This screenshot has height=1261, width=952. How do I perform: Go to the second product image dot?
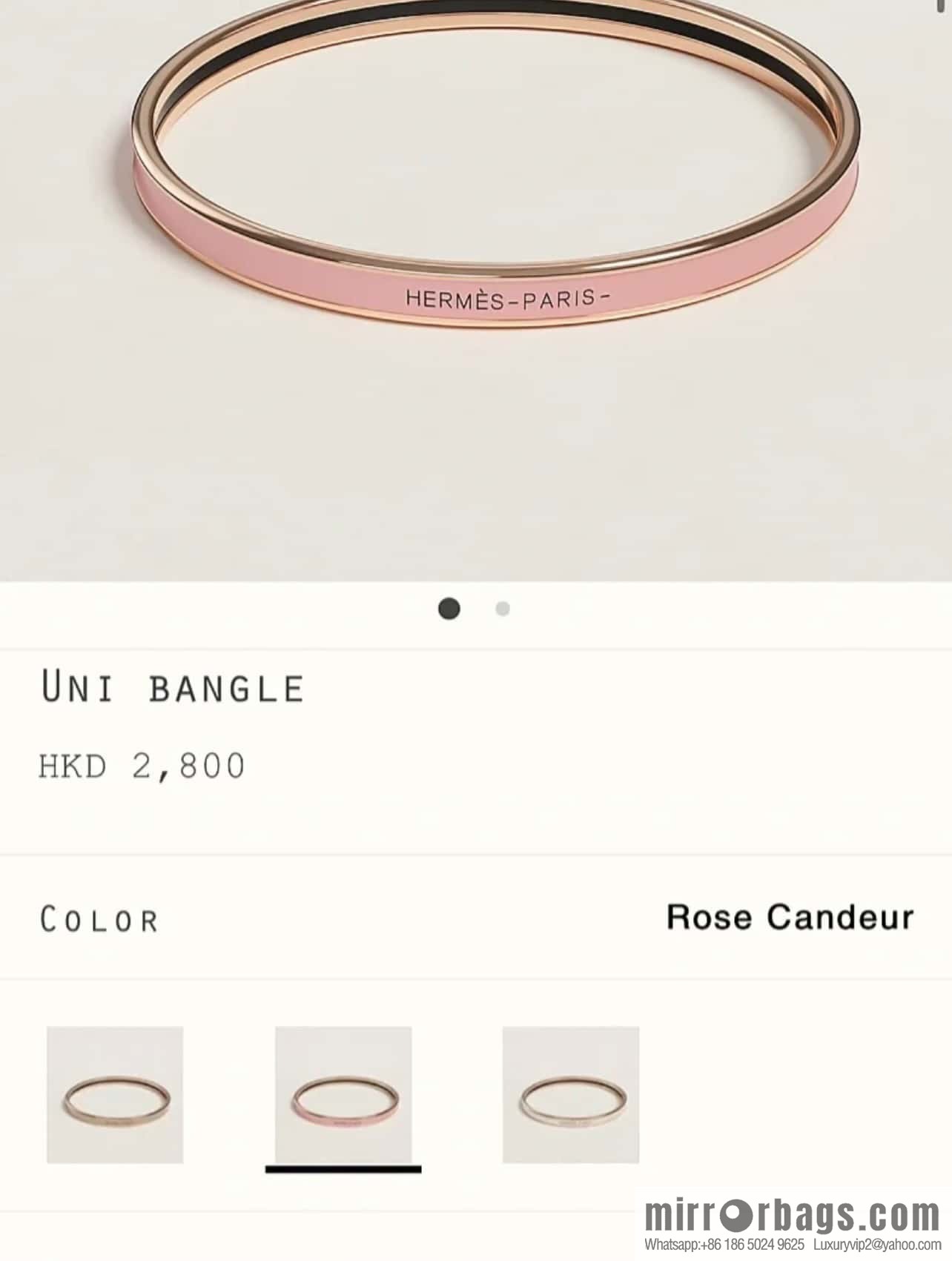click(503, 609)
